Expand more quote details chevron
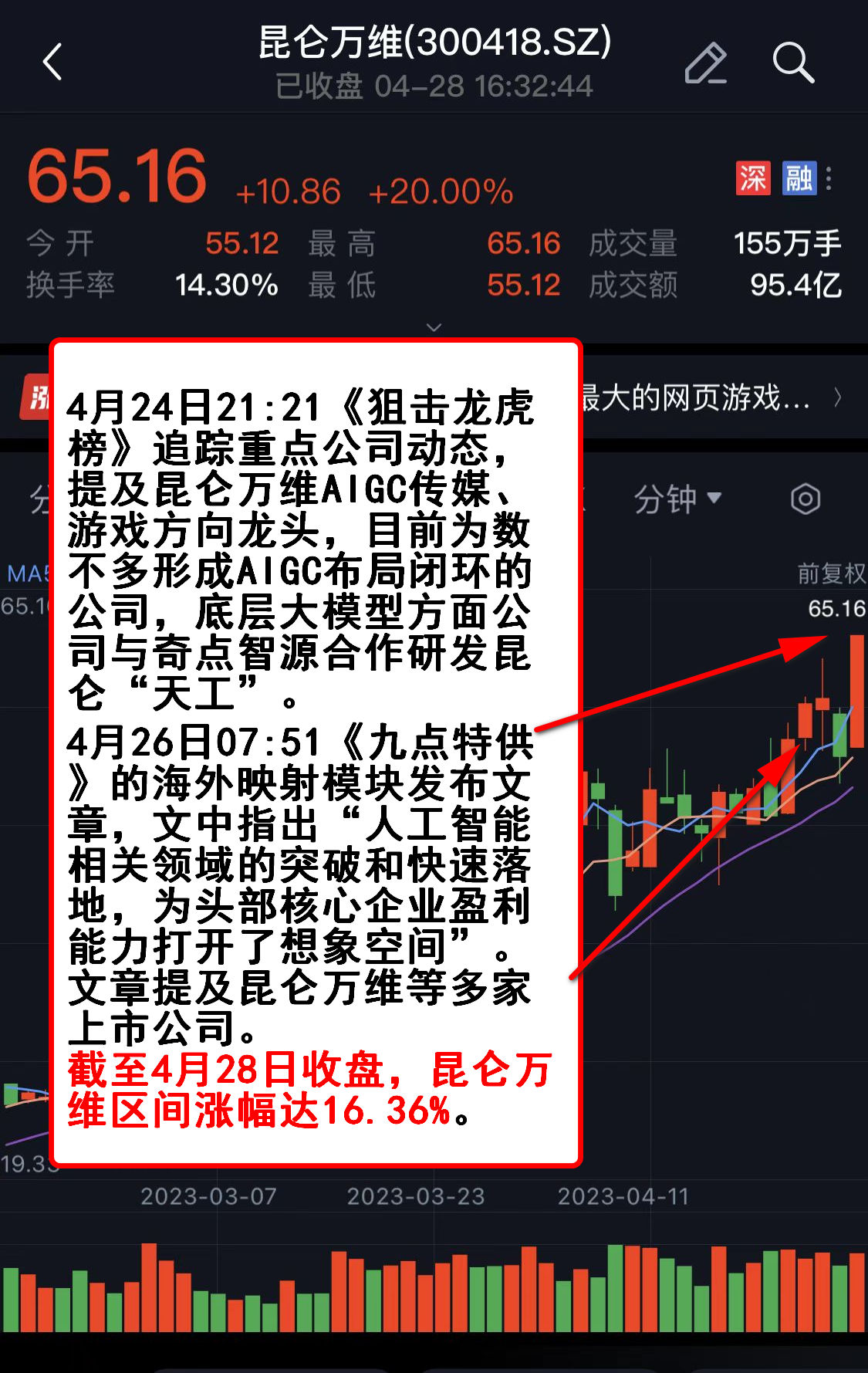The height and width of the screenshot is (1373, 868). (x=434, y=328)
